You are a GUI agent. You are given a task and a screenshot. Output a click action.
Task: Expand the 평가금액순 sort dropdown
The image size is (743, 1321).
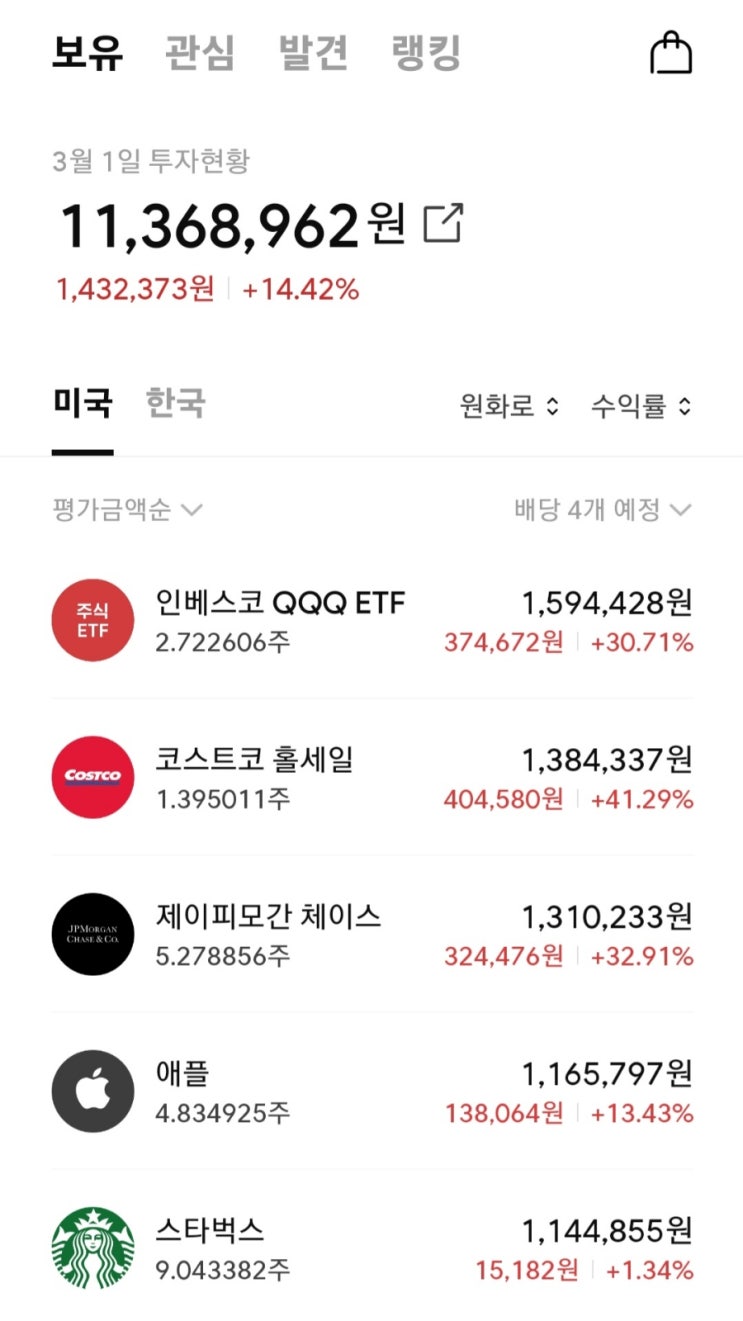click(x=127, y=510)
